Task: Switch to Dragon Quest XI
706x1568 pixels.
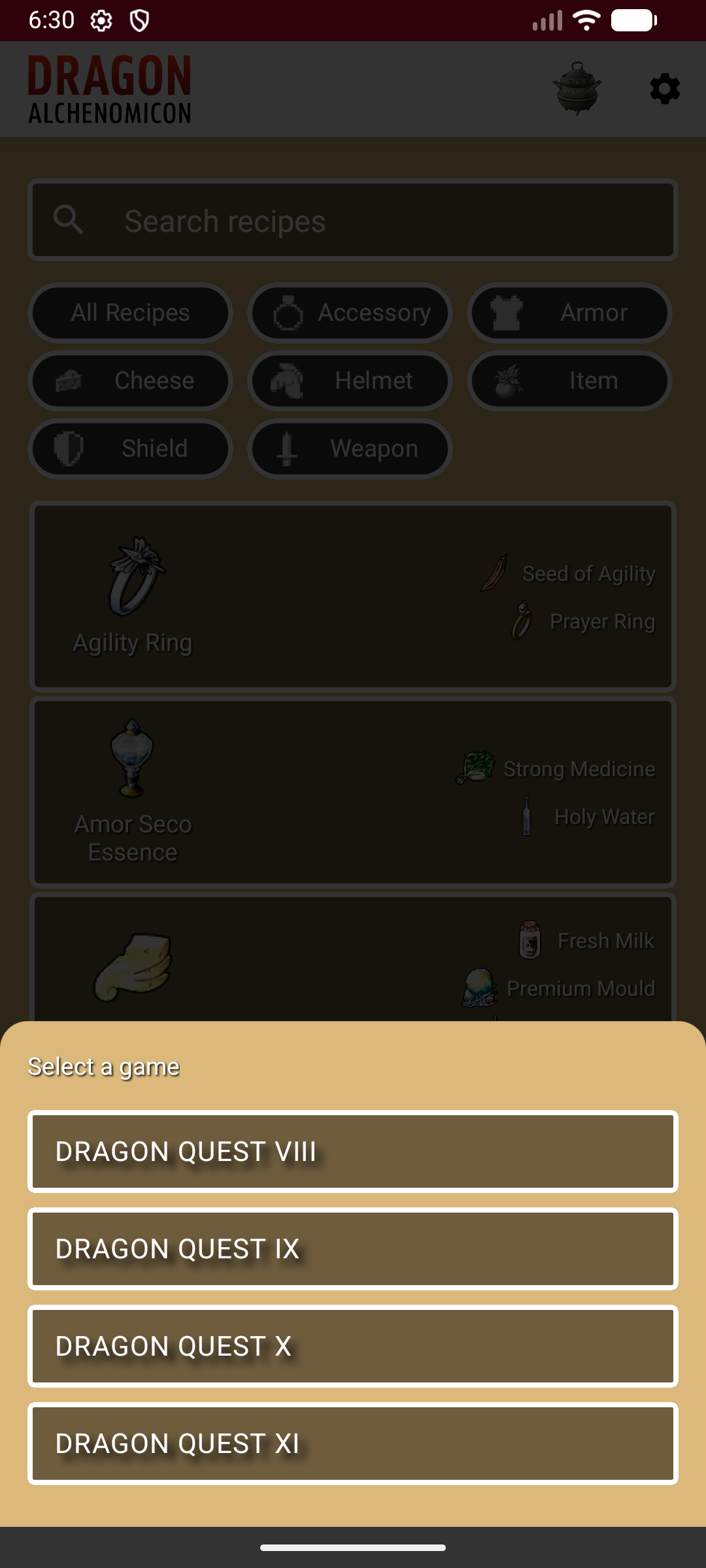Action: (353, 1443)
